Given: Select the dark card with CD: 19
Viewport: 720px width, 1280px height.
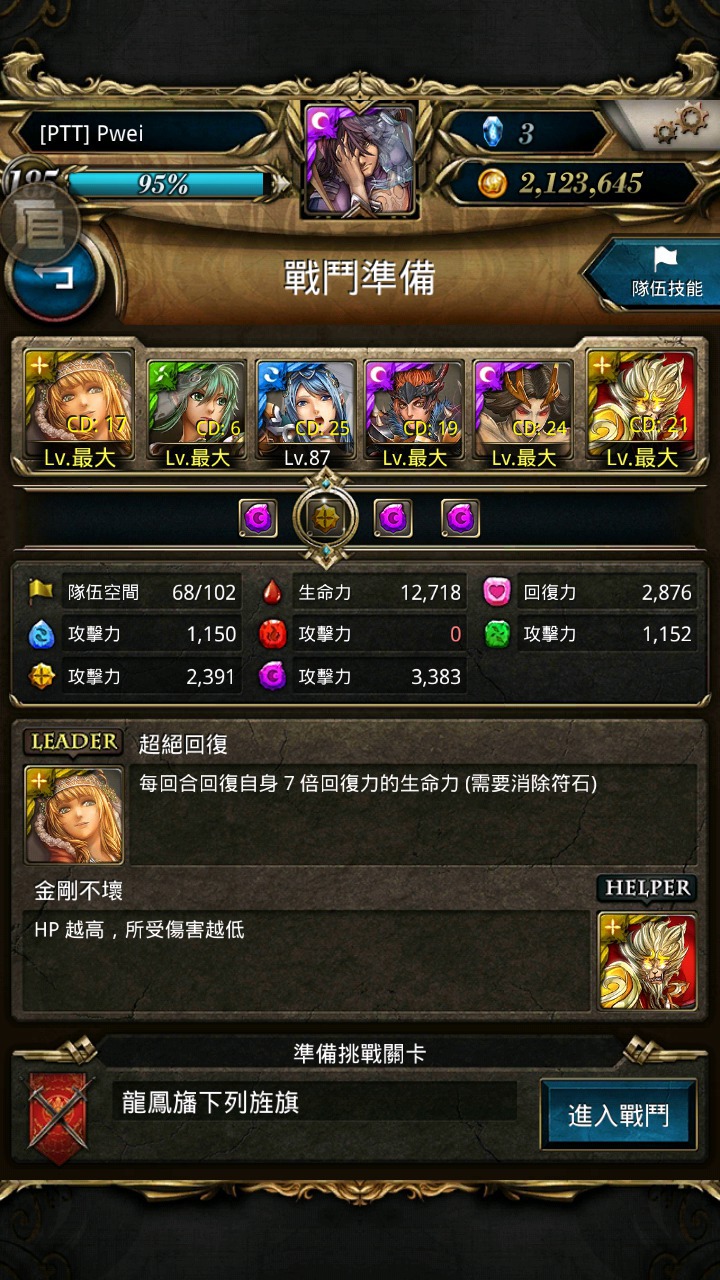Looking at the screenshot, I should coord(414,414).
